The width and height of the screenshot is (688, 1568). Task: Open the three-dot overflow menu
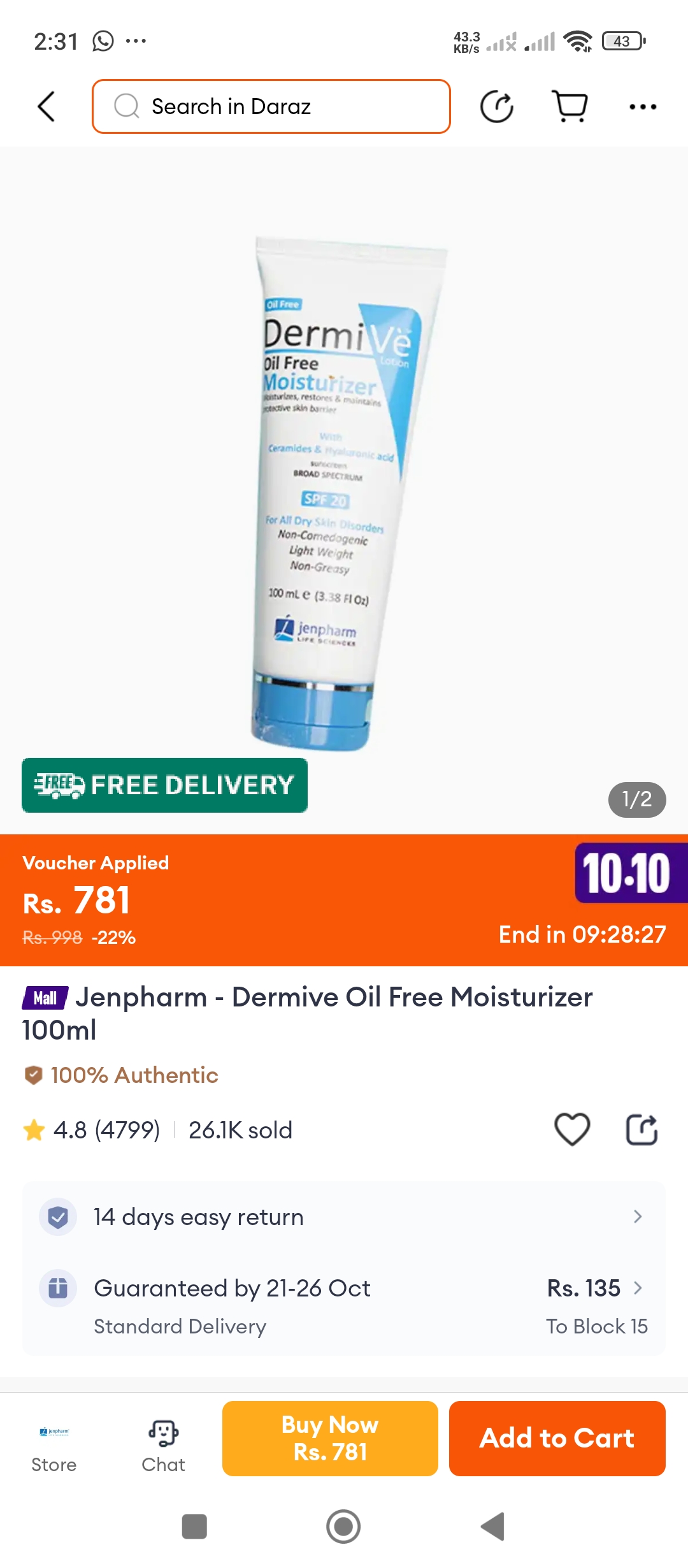coord(642,106)
